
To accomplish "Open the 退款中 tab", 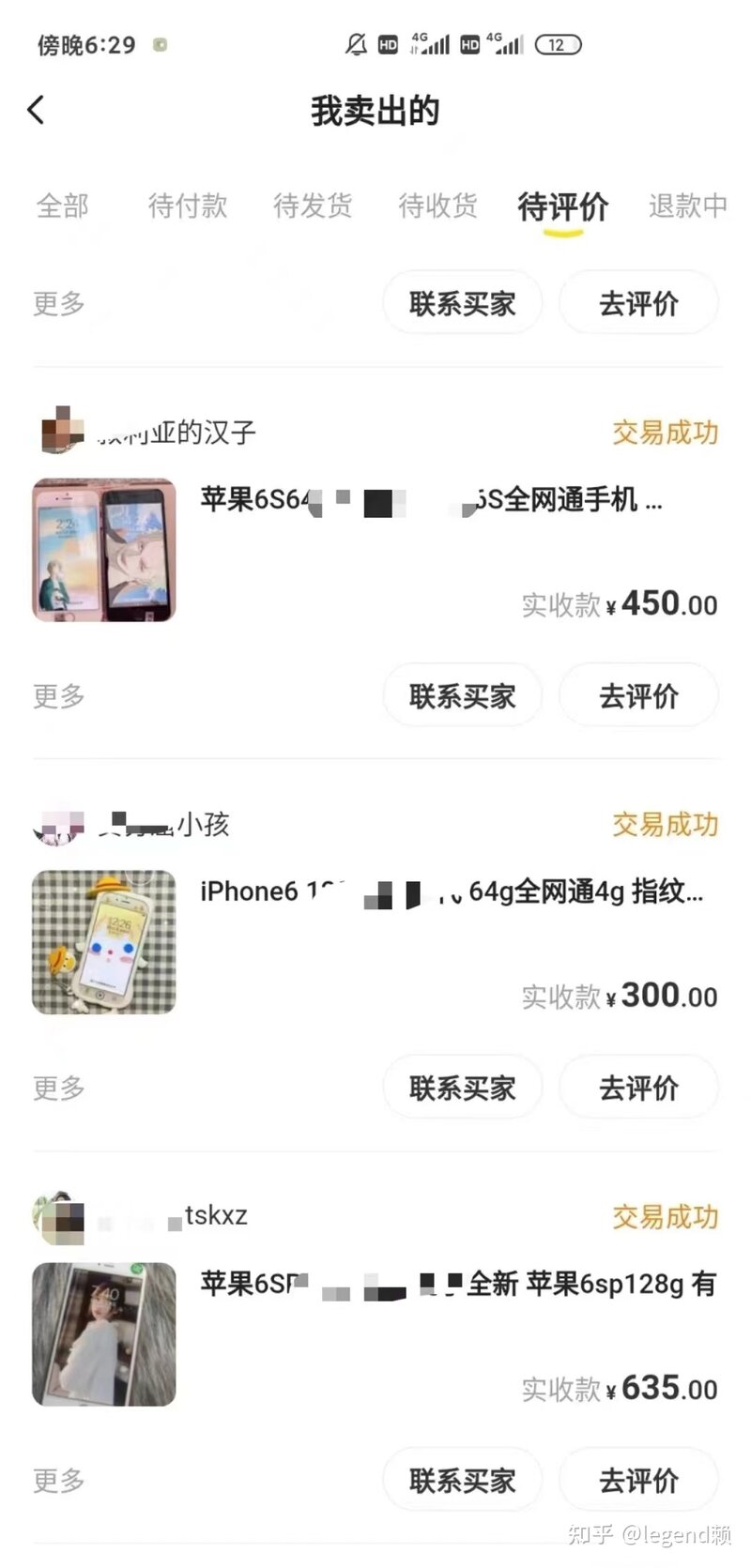I will coord(688,206).
